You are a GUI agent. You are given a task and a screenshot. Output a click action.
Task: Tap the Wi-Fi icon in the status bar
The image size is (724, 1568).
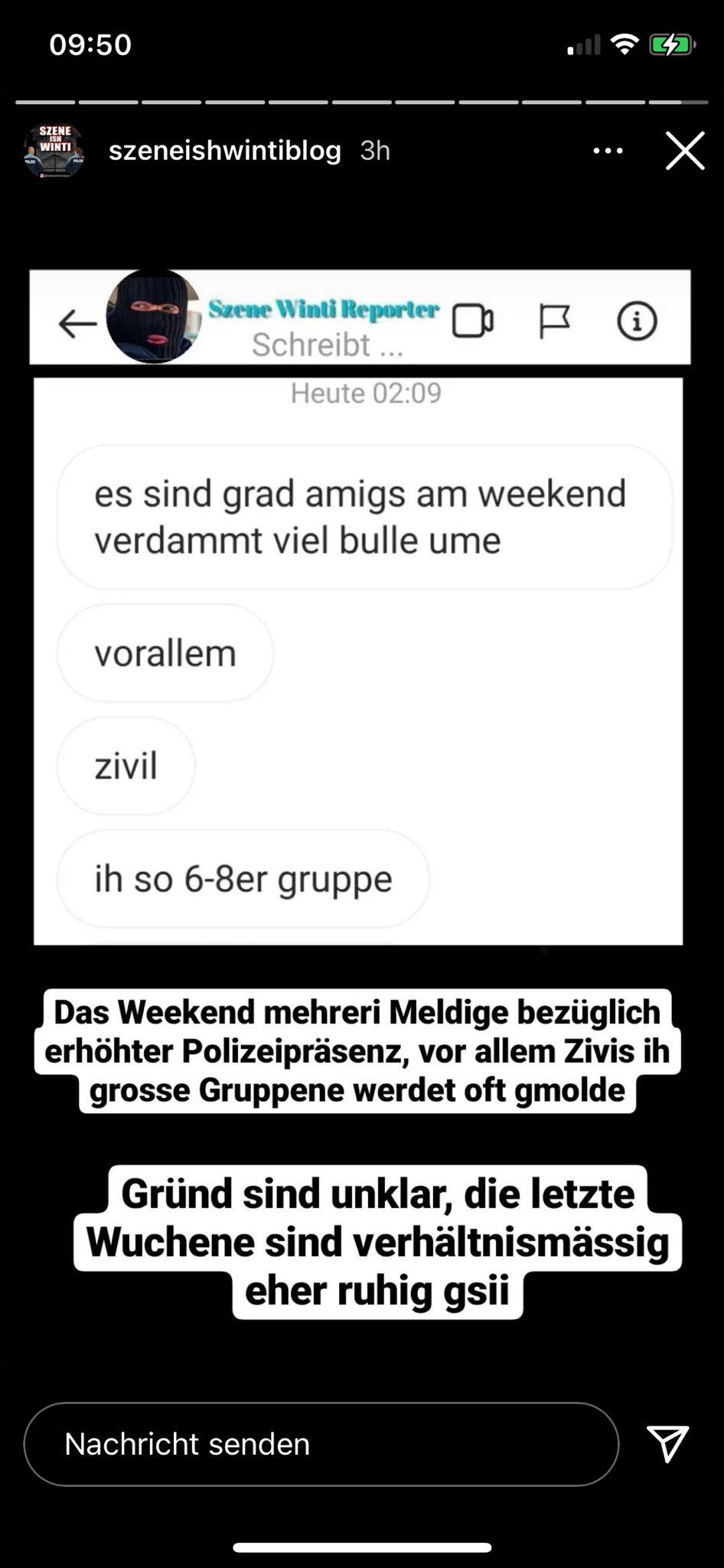tap(626, 44)
